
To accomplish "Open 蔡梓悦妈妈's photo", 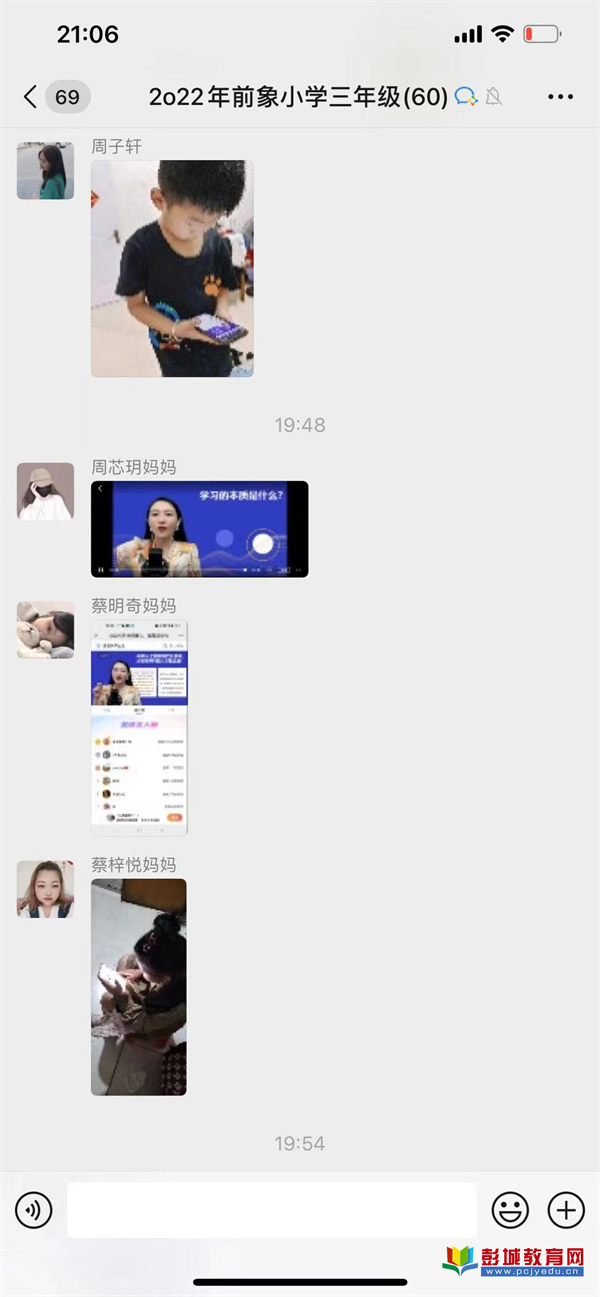I will coord(139,987).
